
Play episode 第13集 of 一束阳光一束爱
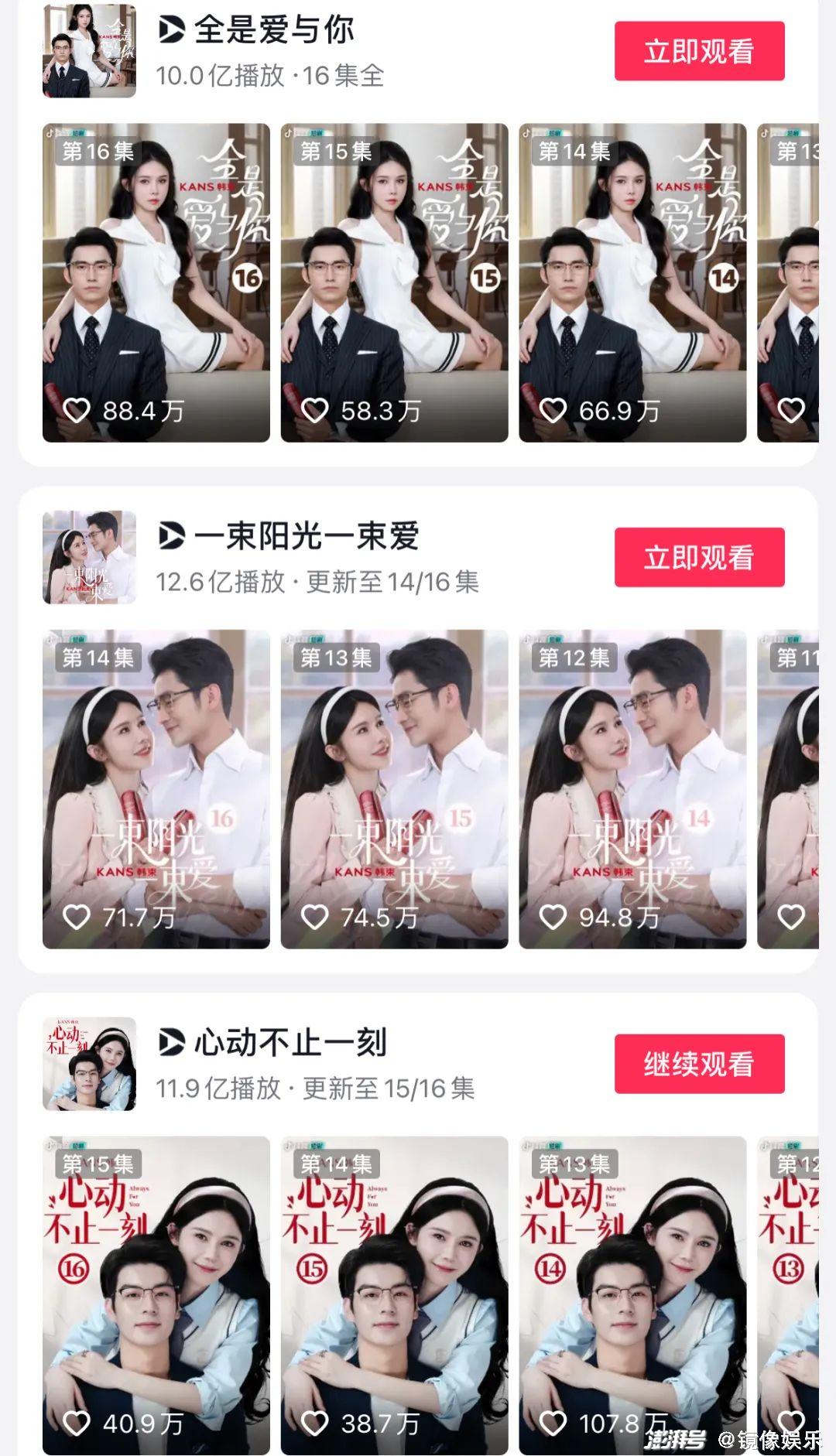pos(394,789)
